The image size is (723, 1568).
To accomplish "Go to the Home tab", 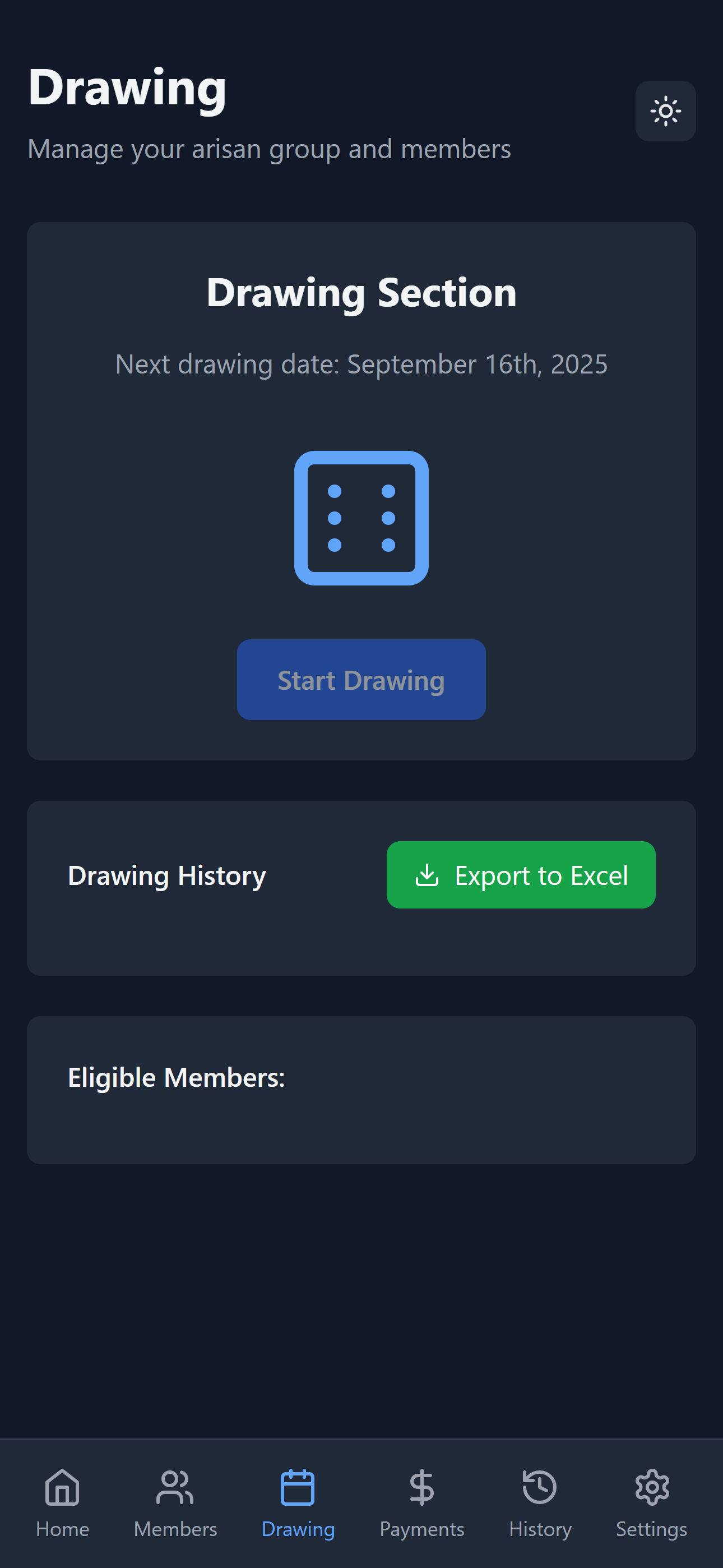I will tap(62, 1502).
